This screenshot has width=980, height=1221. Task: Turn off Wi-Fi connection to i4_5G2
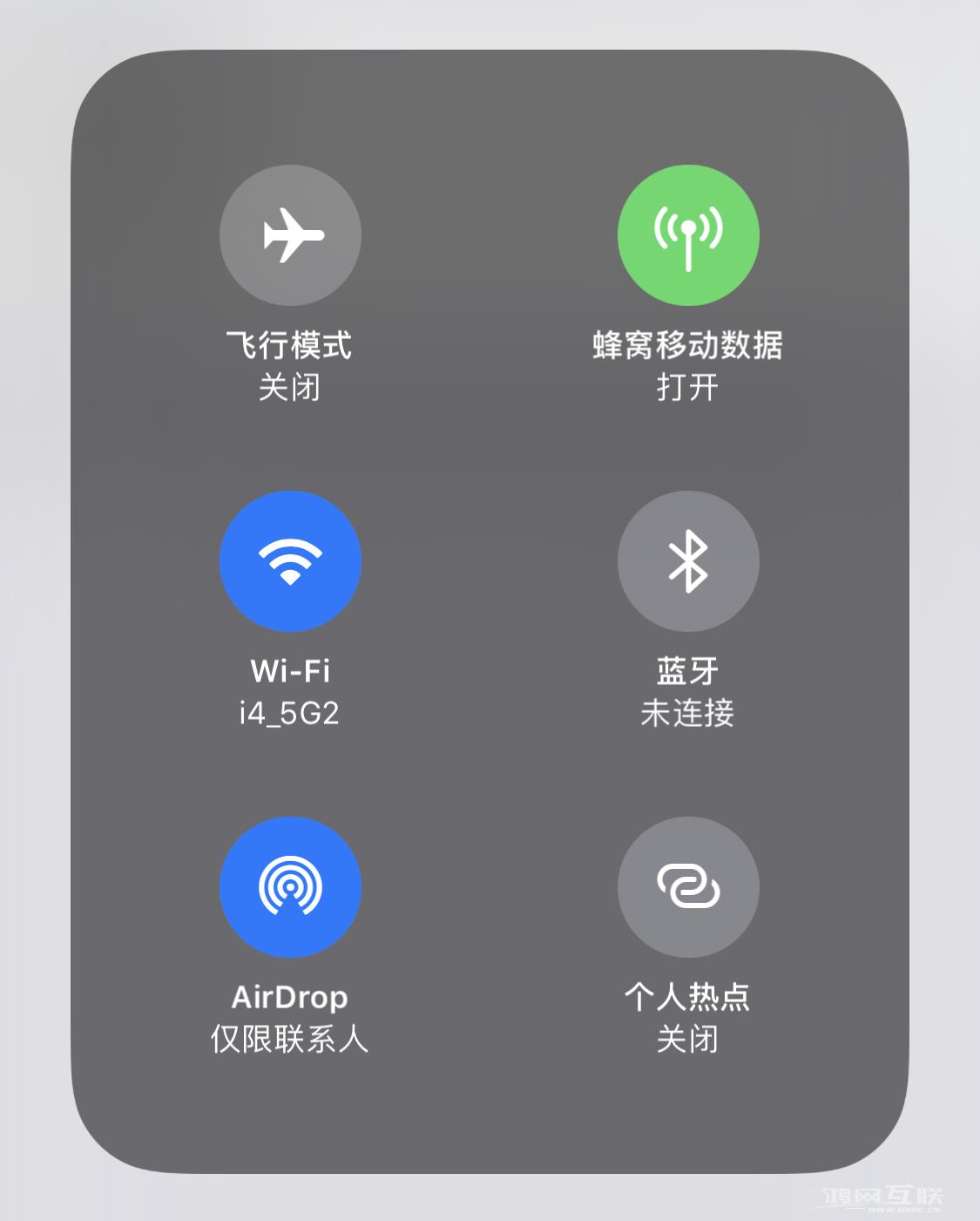click(x=290, y=562)
